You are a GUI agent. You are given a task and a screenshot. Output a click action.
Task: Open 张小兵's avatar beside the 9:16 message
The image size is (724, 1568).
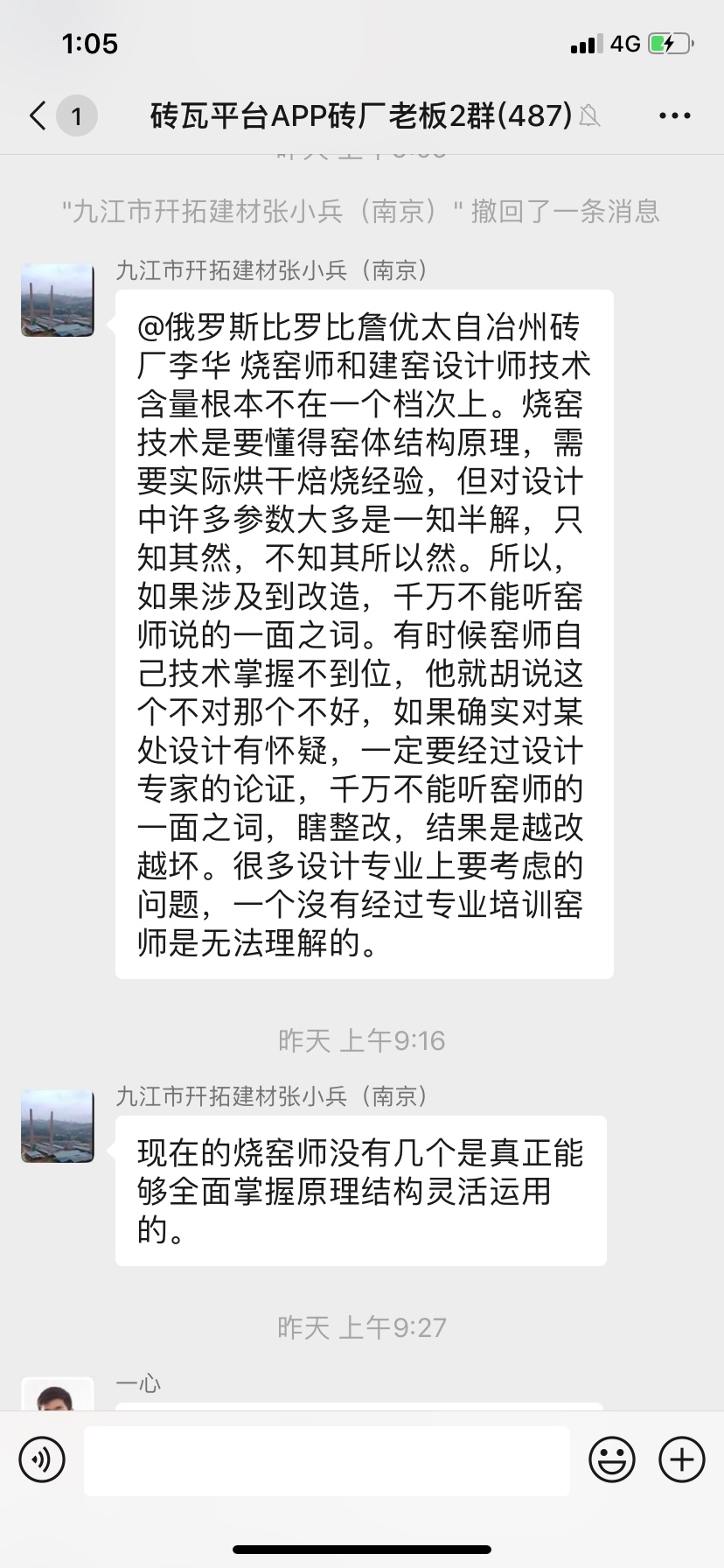click(x=58, y=1125)
